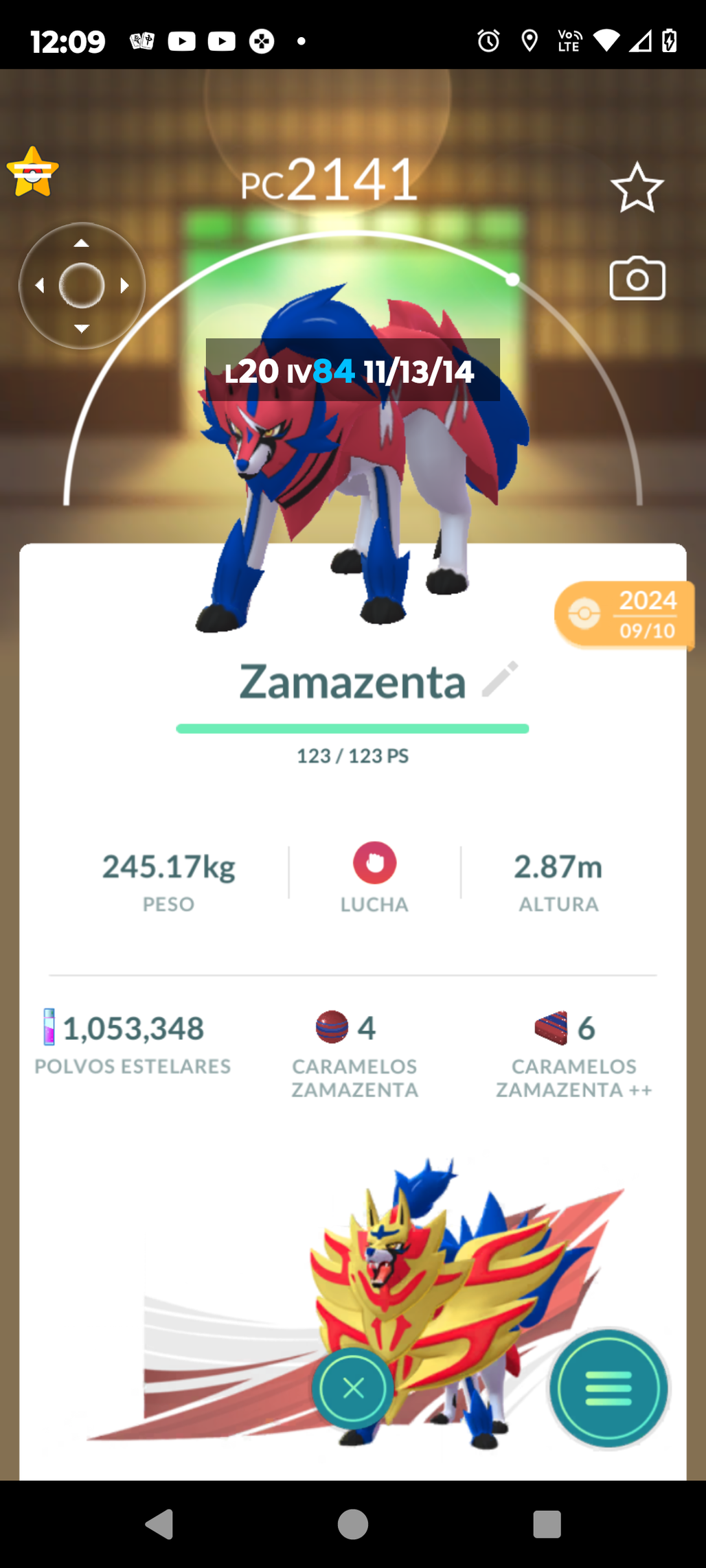Open the Pokéball catch date badge
The width and height of the screenshot is (706, 1568).
pyautogui.click(x=624, y=614)
